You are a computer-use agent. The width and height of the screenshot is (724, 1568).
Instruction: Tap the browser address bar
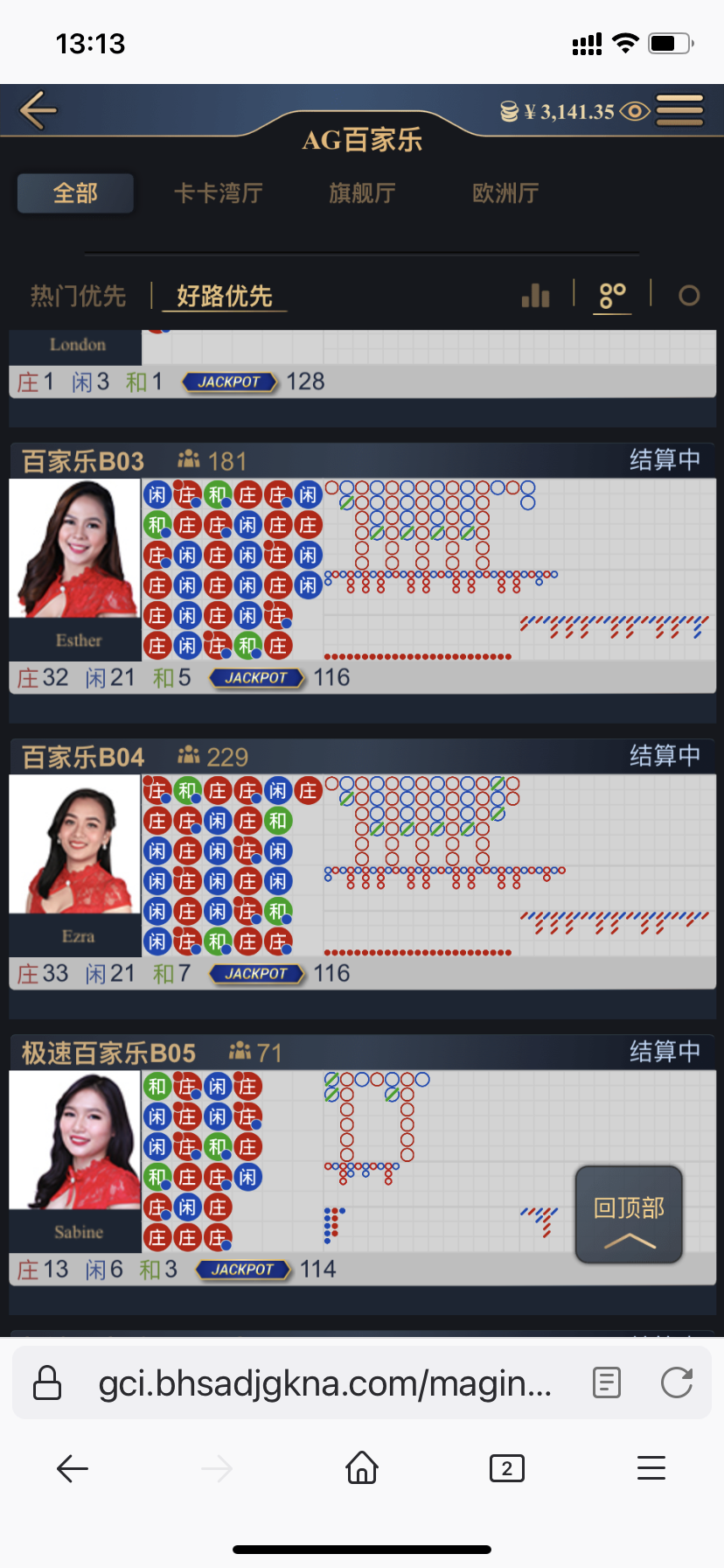pos(324,1382)
